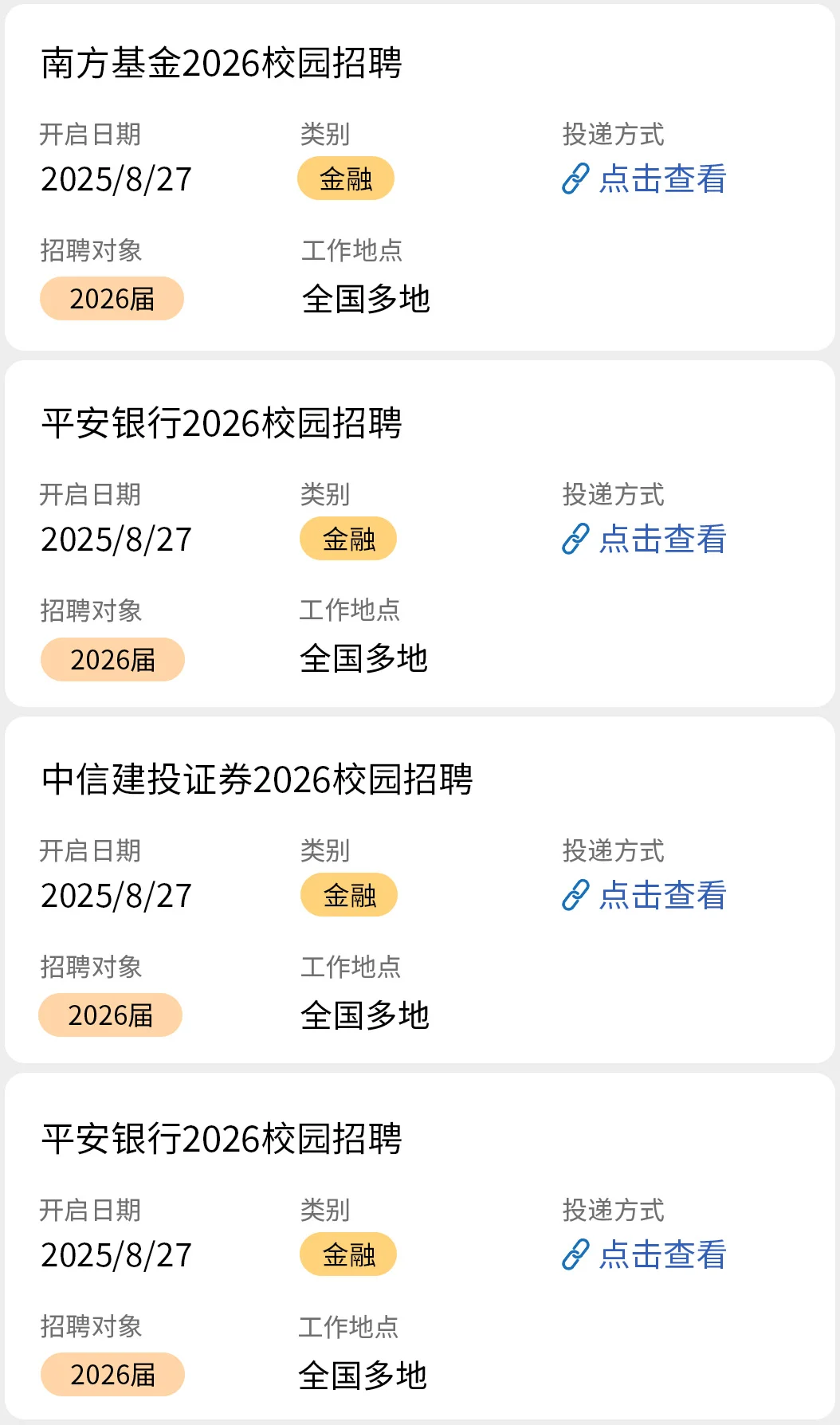Open the 中信建投证券2026校园招聘 card
Image resolution: width=840 pixels, height=1425 pixels.
click(257, 779)
